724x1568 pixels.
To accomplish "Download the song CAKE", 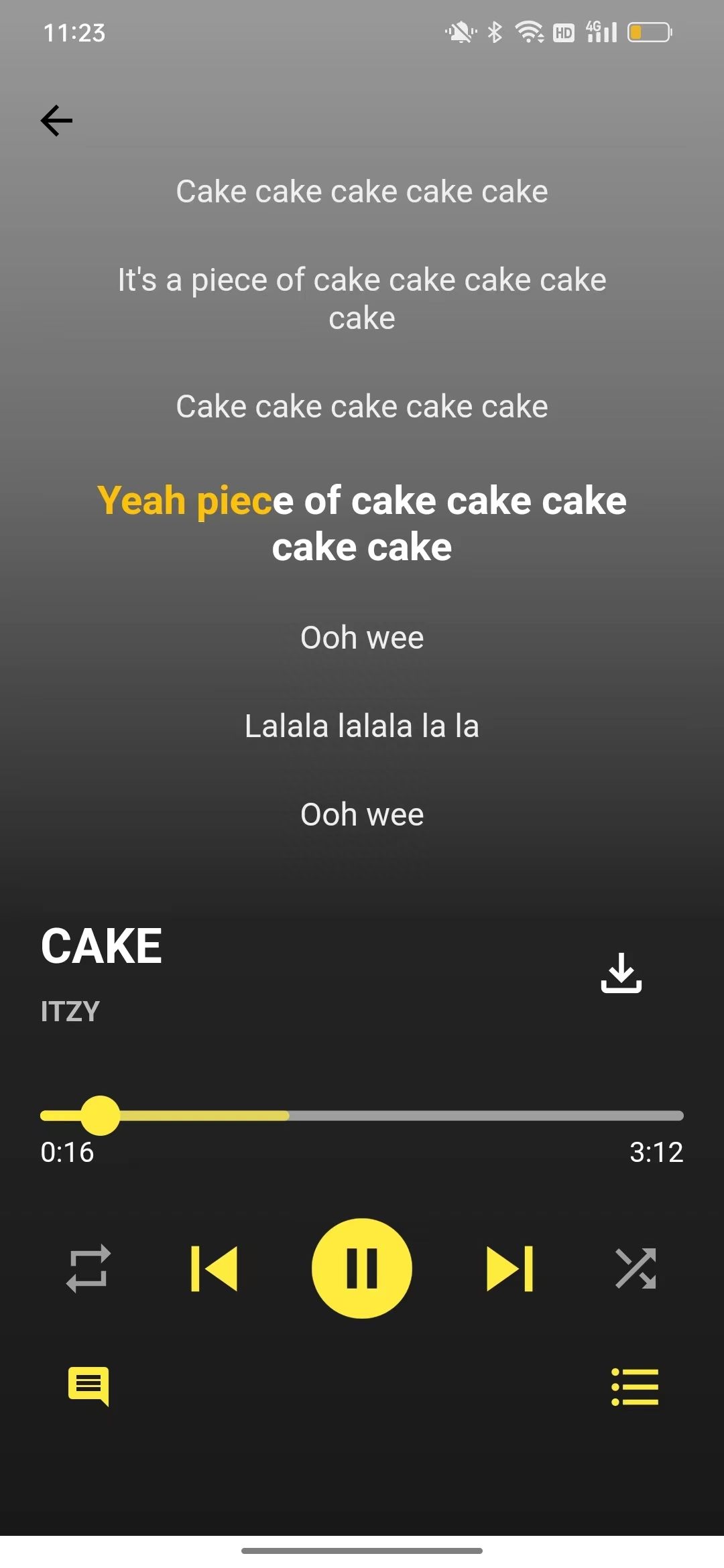I will (x=621, y=972).
